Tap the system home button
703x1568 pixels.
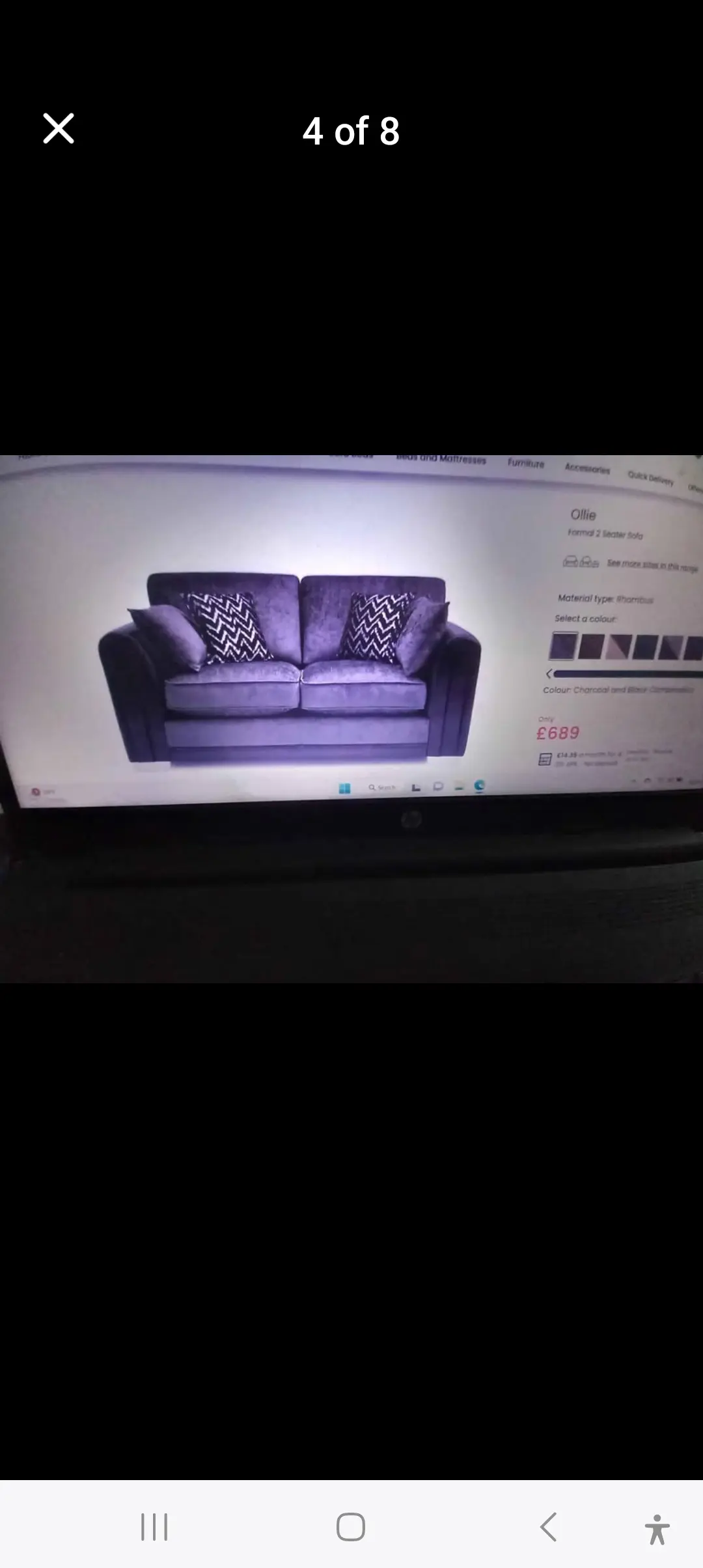(x=351, y=1526)
